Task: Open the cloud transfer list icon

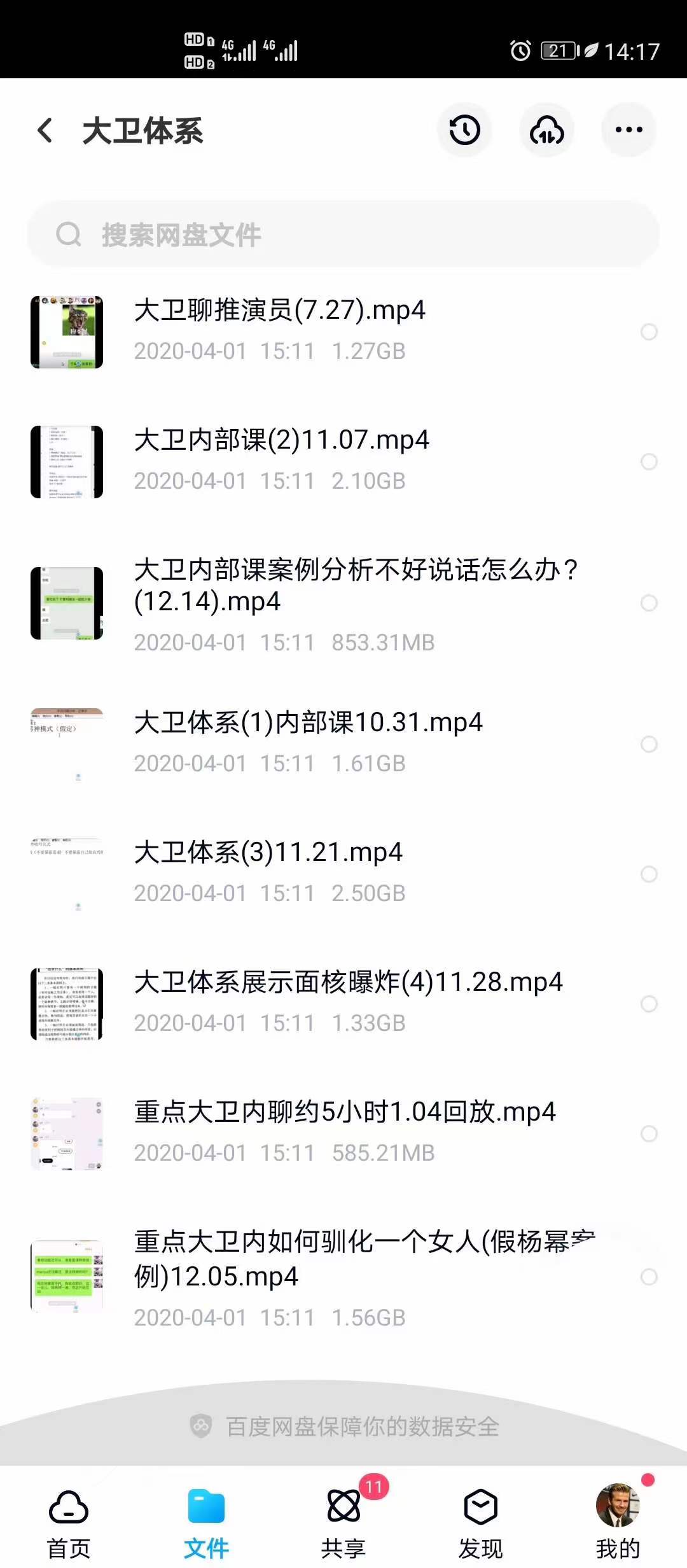Action: click(546, 130)
